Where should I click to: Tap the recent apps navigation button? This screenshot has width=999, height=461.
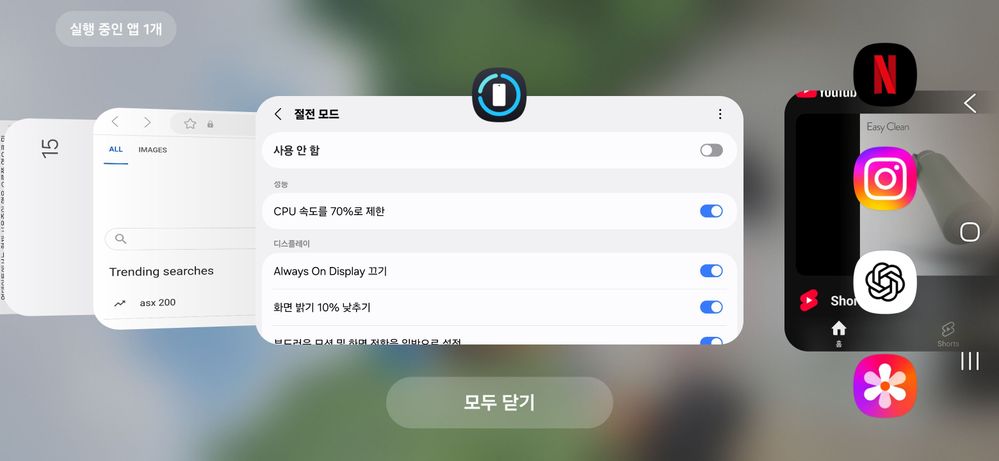click(969, 361)
